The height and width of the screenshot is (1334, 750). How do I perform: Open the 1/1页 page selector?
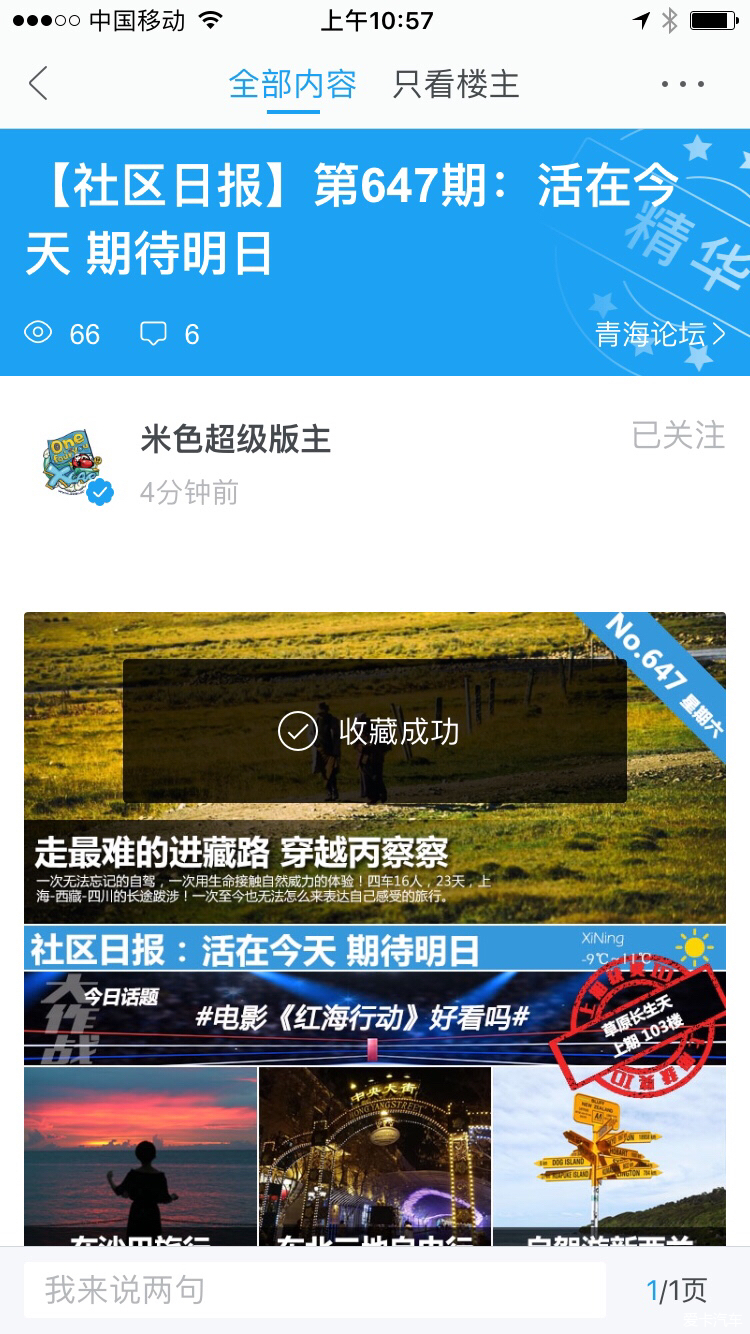pos(677,1290)
